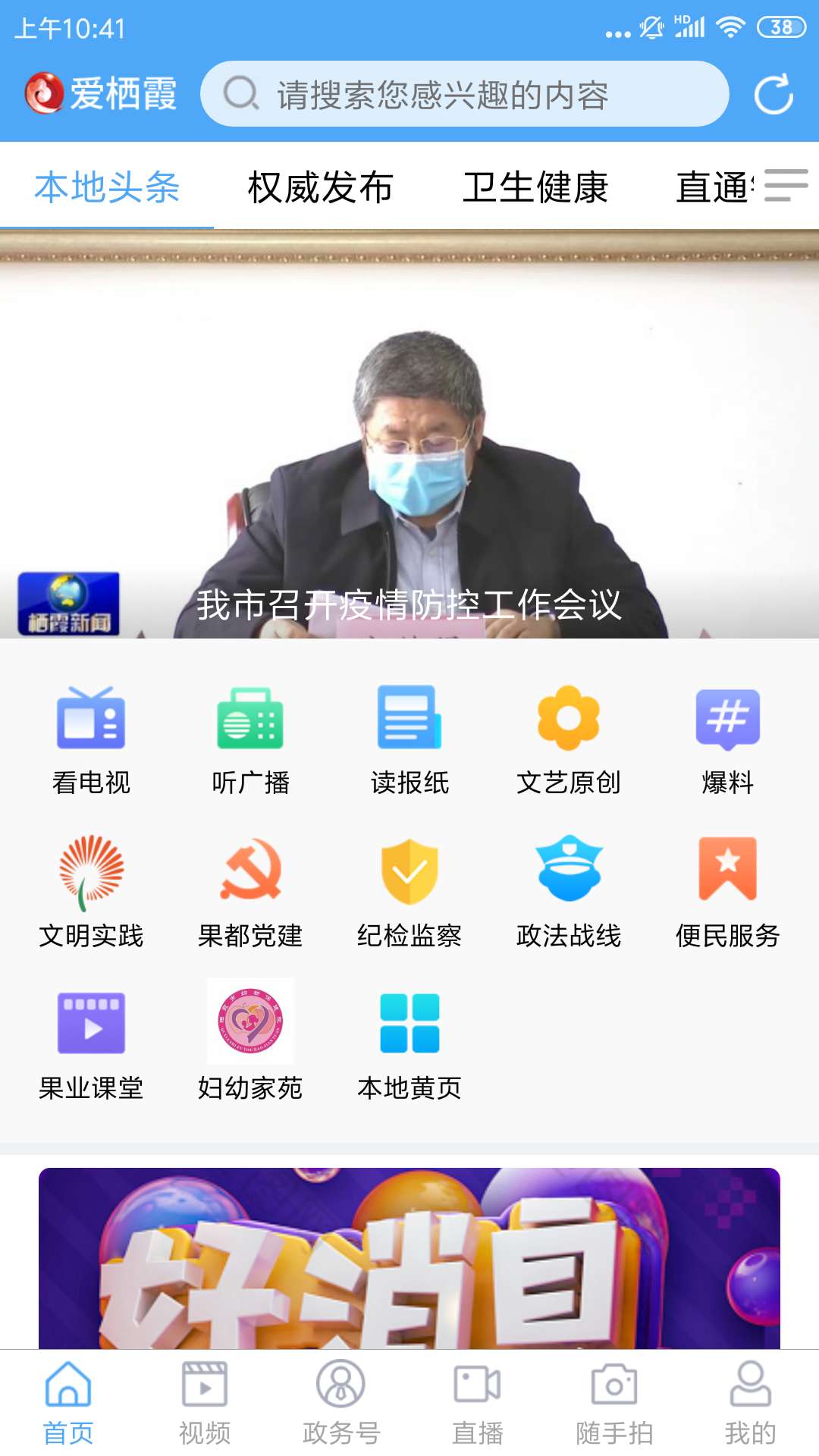This screenshot has height=1456, width=819.
Task: Switch to the 我的 profile tab
Action: click(x=751, y=1403)
